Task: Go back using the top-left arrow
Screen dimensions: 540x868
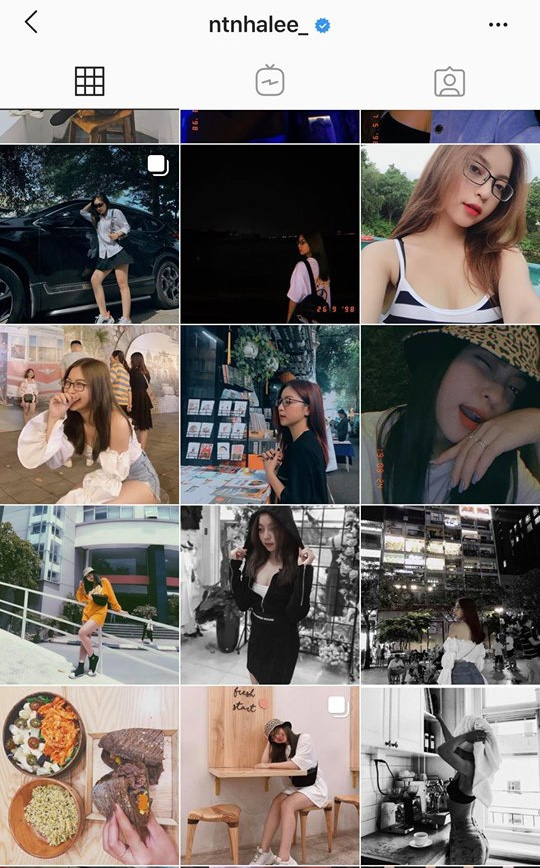Action: tap(31, 22)
